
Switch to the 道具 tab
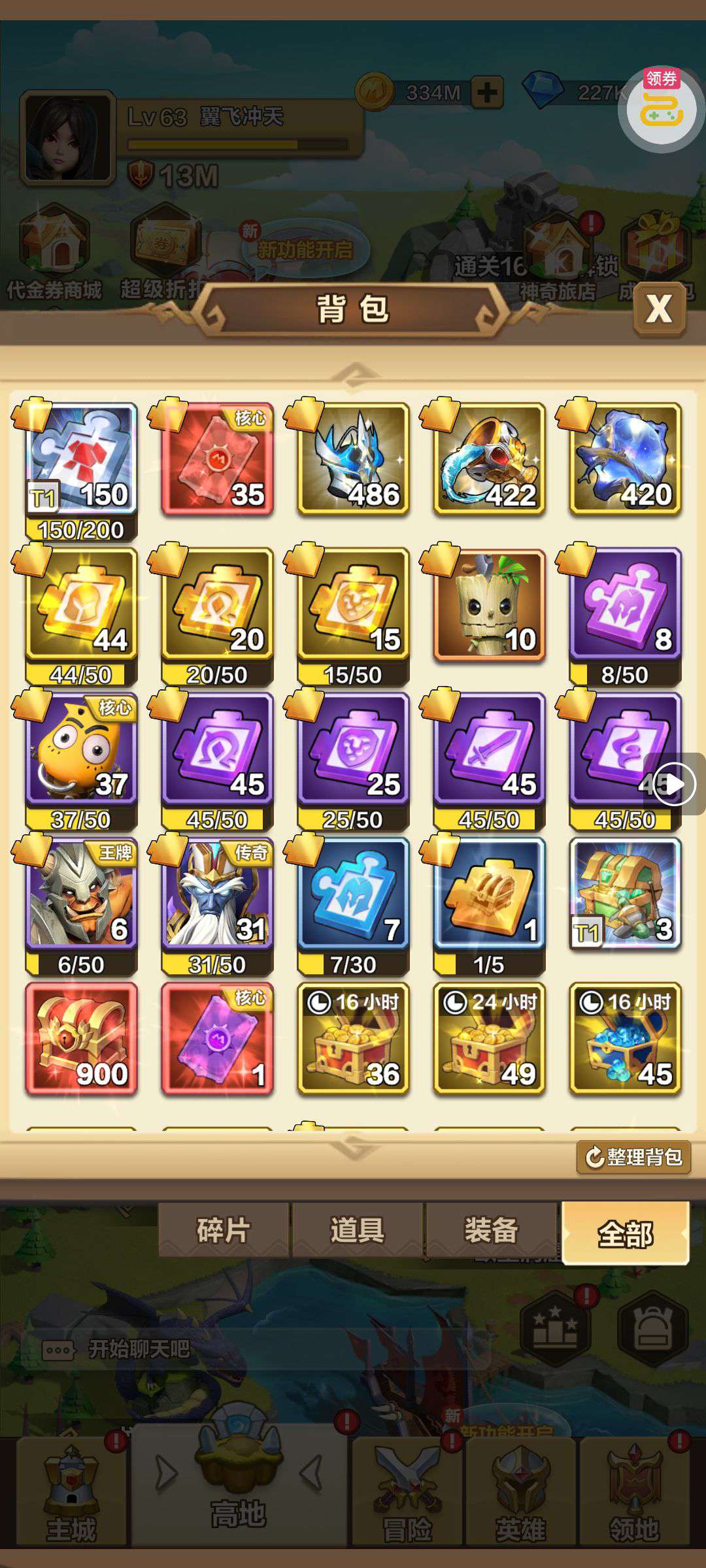(358, 1231)
